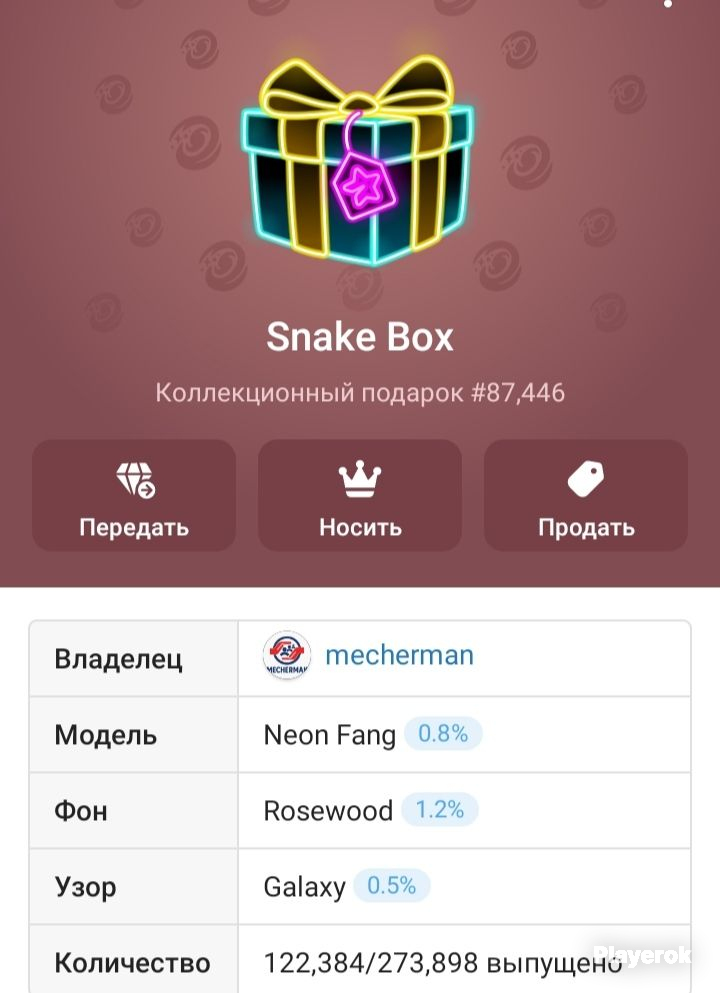
Task: Select the Носить wear button
Action: (360, 495)
